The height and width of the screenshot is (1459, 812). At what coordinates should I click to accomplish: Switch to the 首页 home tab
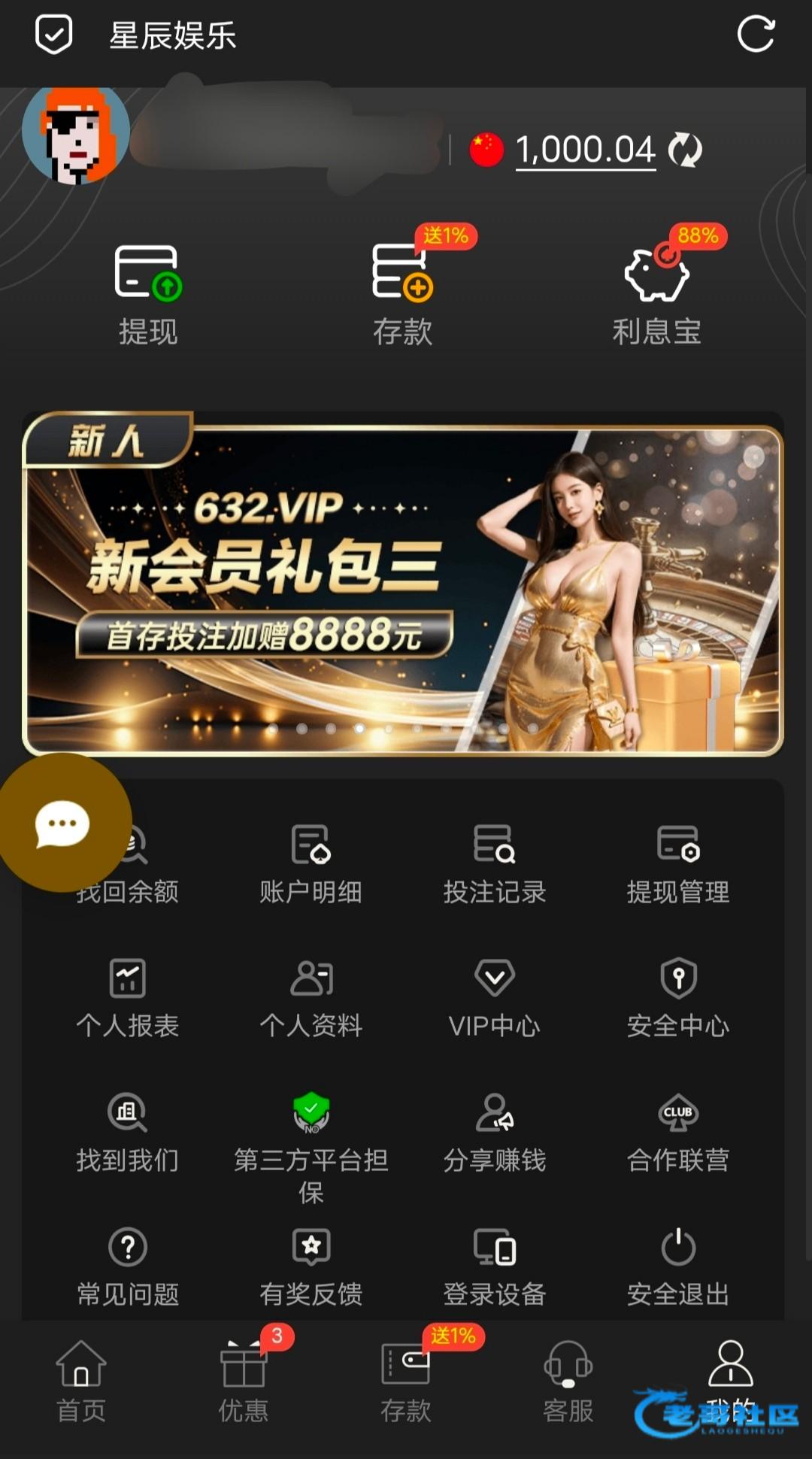pos(81,1381)
